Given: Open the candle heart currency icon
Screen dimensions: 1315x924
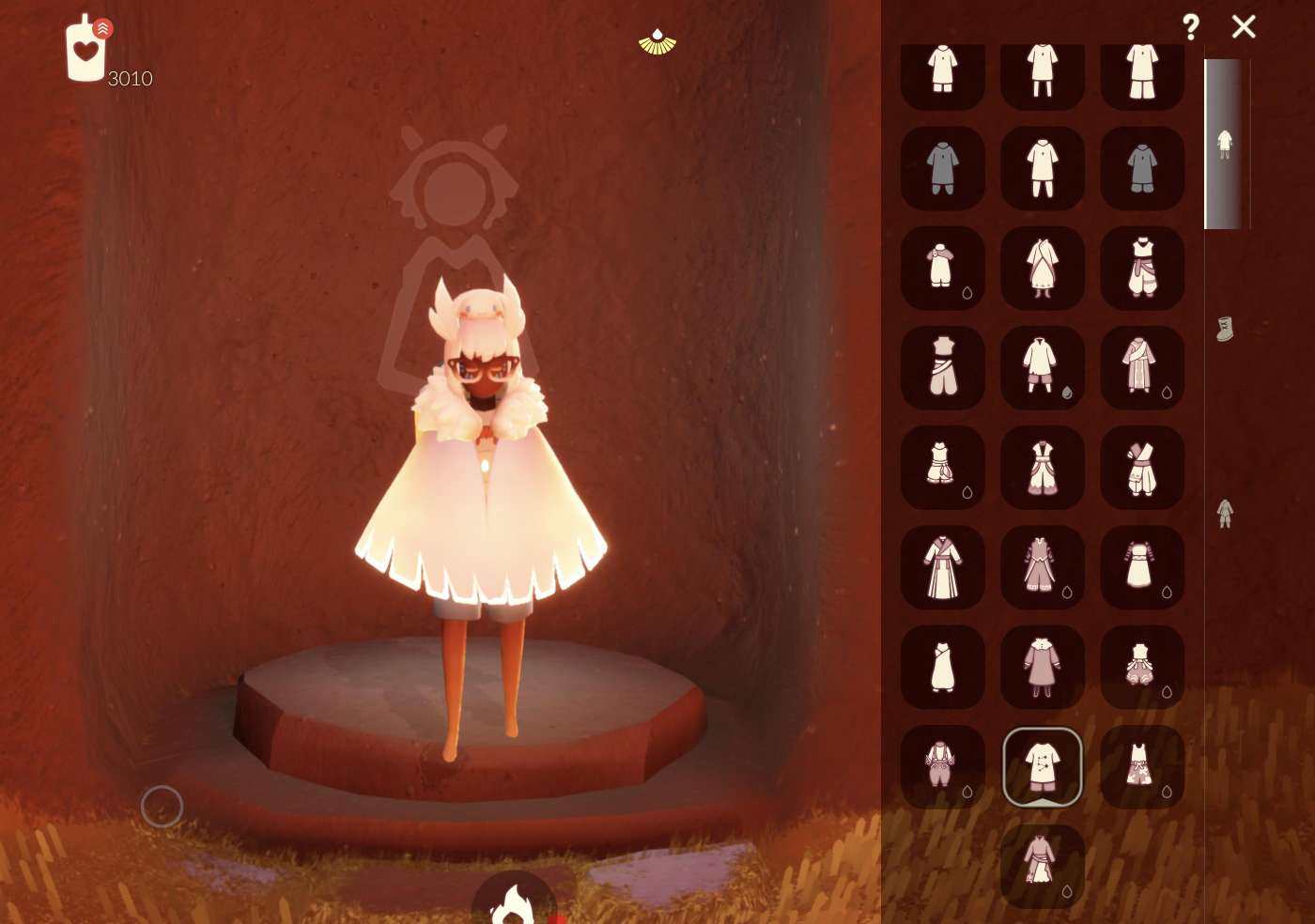Looking at the screenshot, I should (x=86, y=52).
